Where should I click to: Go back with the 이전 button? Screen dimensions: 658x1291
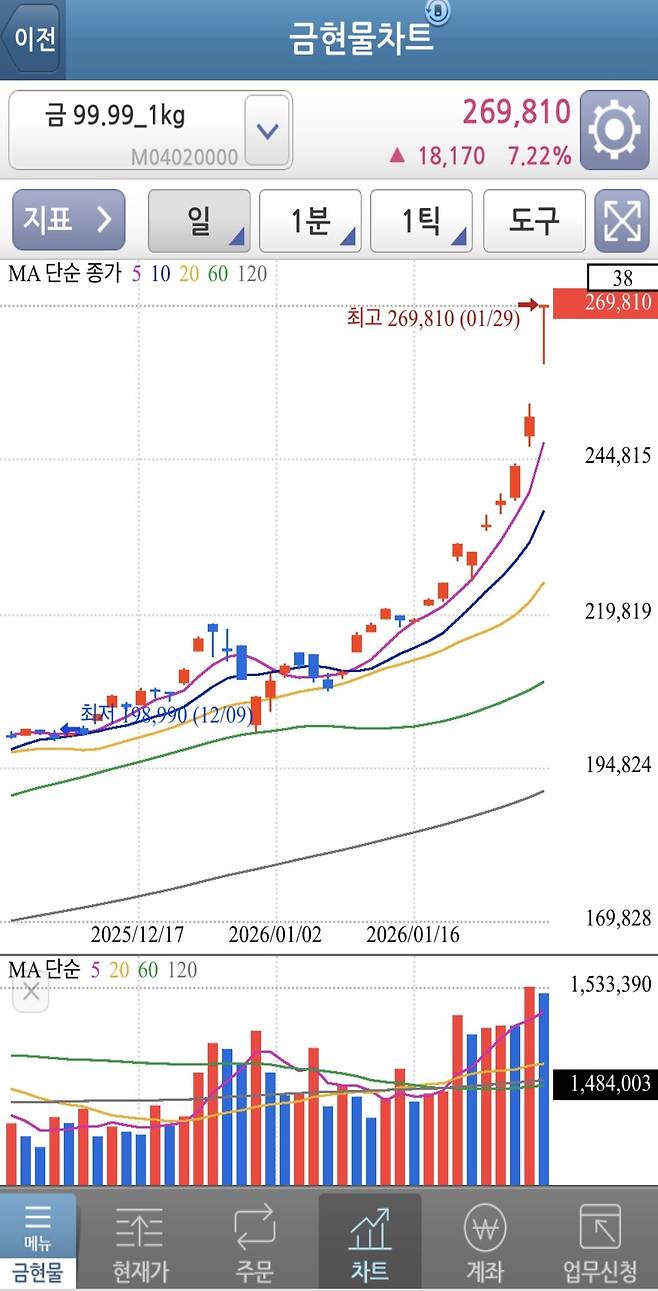tap(34, 38)
